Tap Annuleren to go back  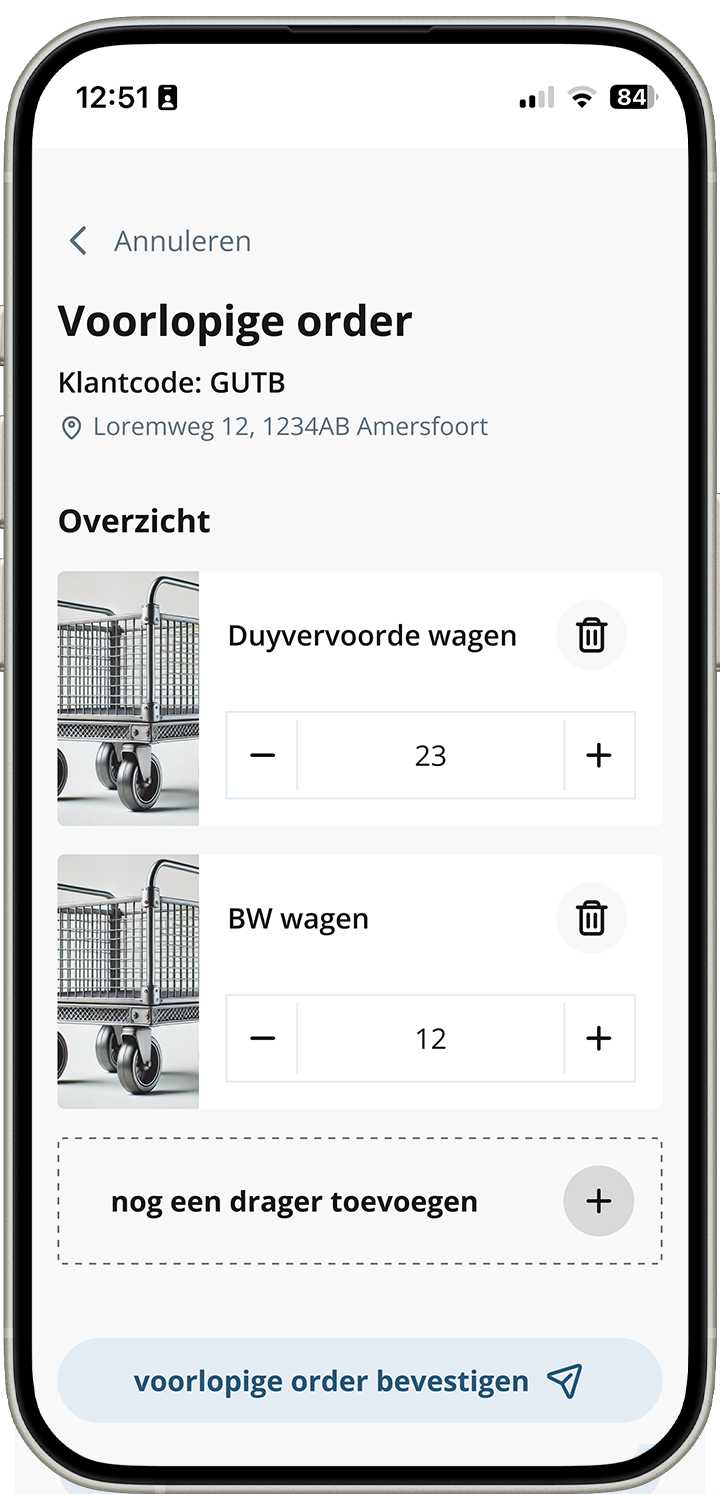(x=160, y=241)
